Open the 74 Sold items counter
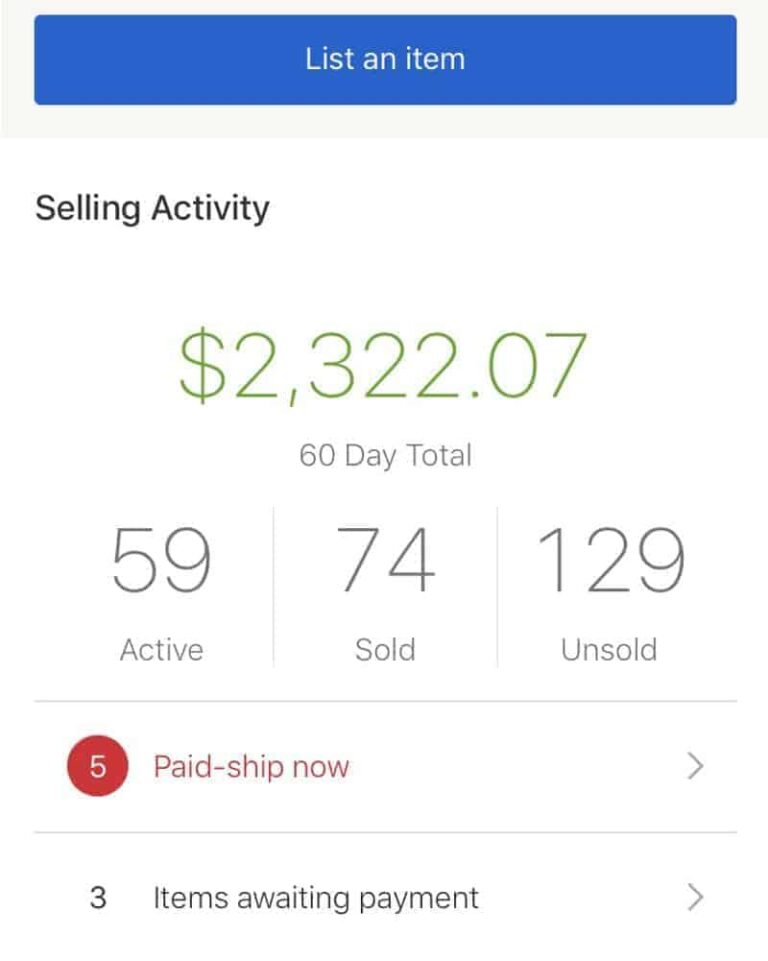 pos(384,562)
